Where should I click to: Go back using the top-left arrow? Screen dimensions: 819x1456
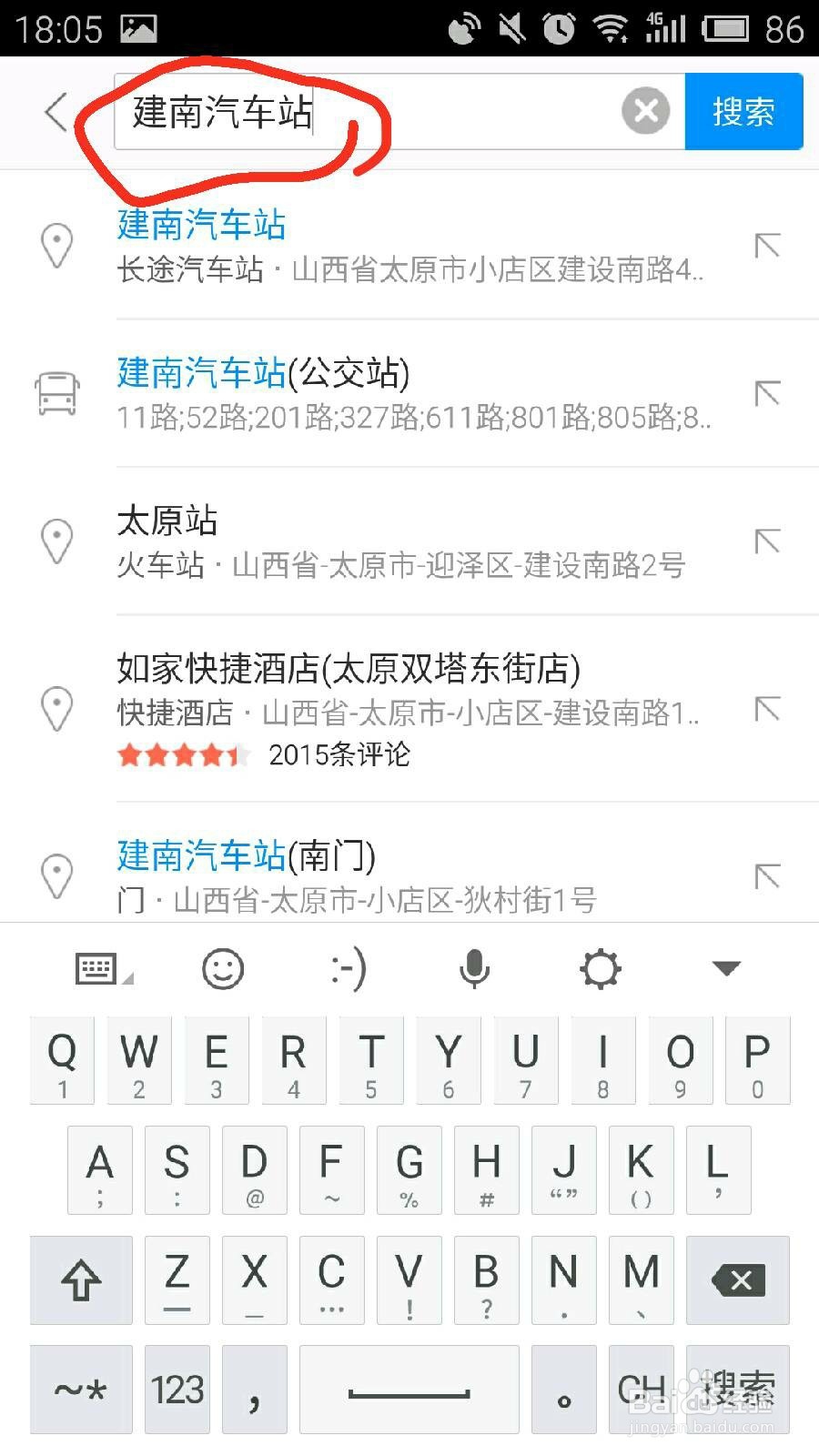56,113
